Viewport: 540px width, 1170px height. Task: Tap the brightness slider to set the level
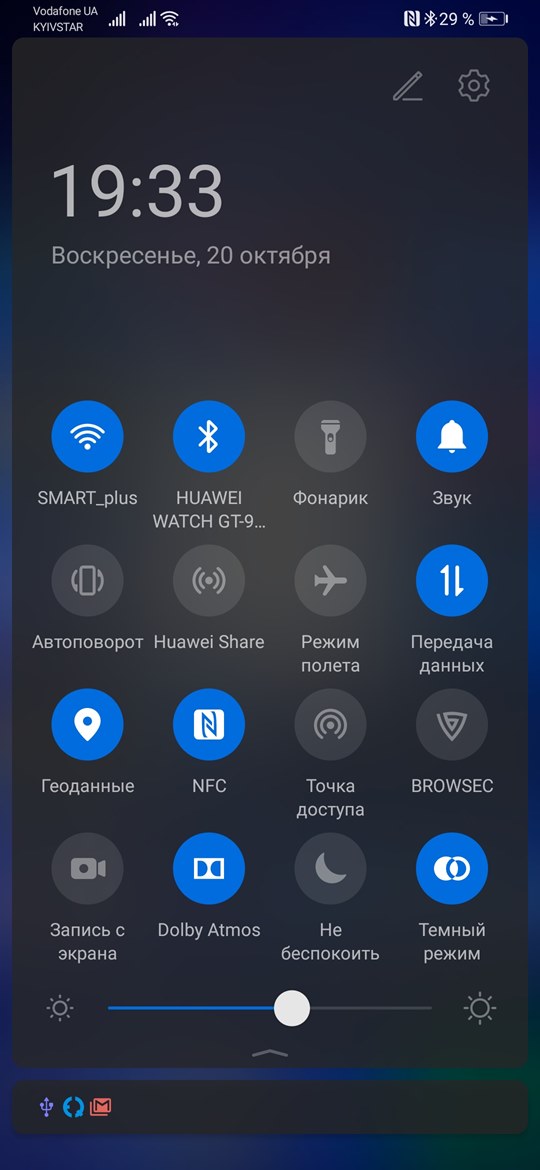[270, 1008]
